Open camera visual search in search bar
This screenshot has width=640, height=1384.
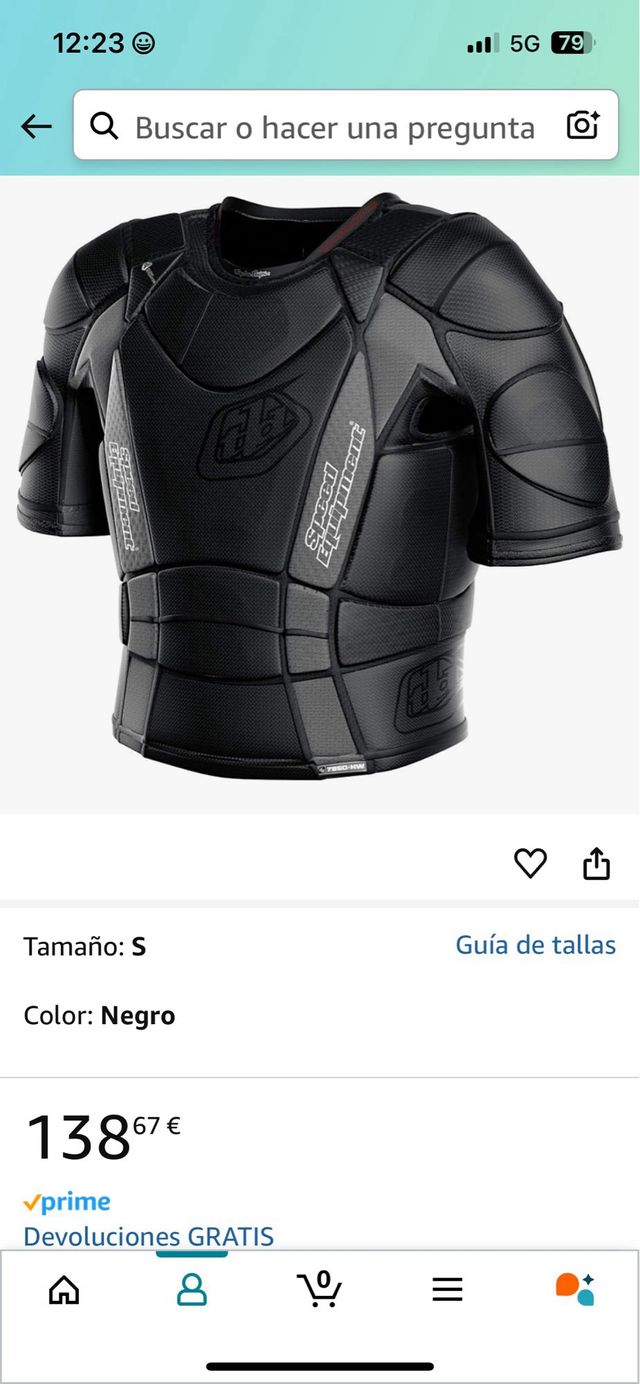pyautogui.click(x=582, y=125)
